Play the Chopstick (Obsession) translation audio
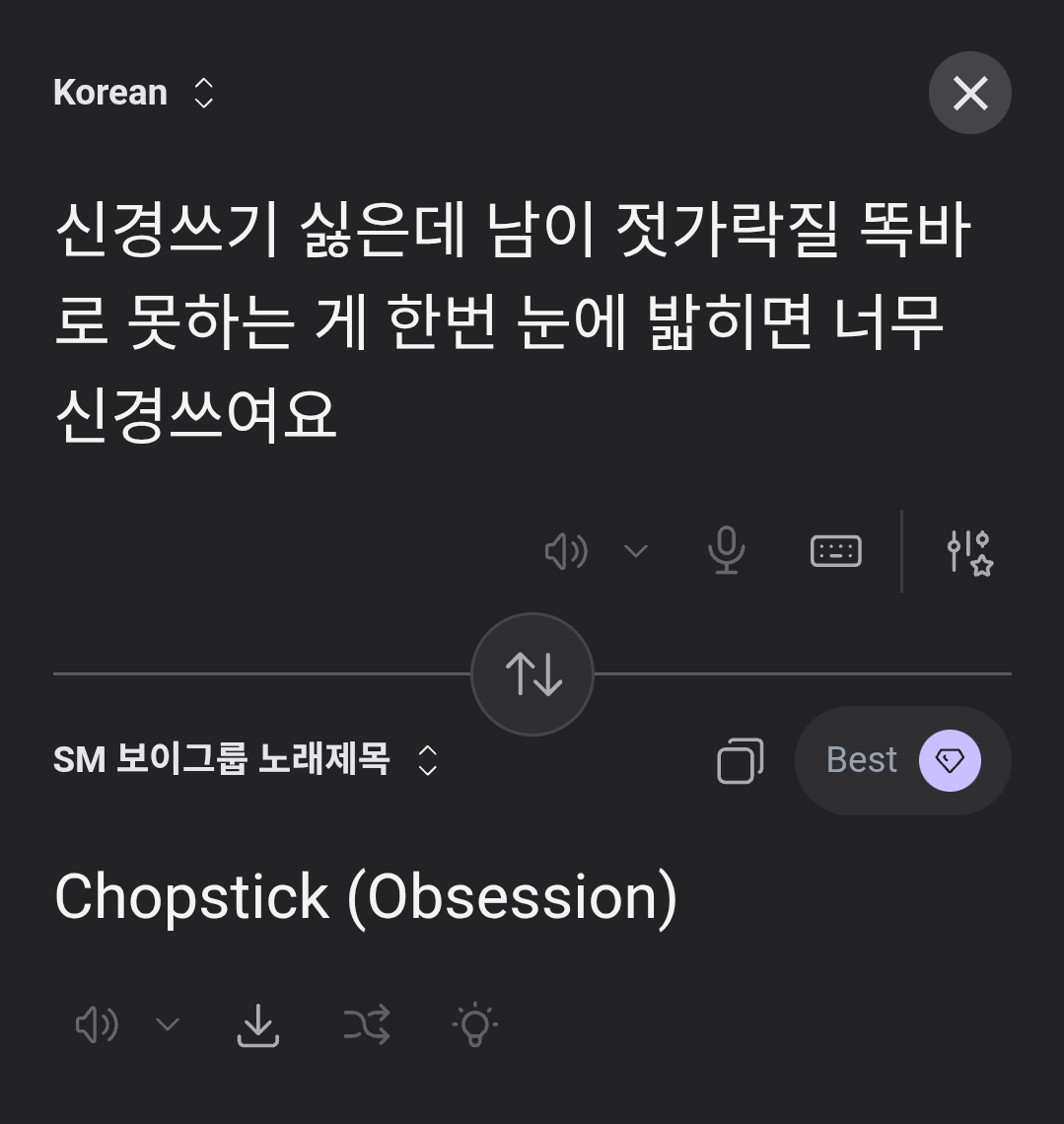 pos(97,1025)
